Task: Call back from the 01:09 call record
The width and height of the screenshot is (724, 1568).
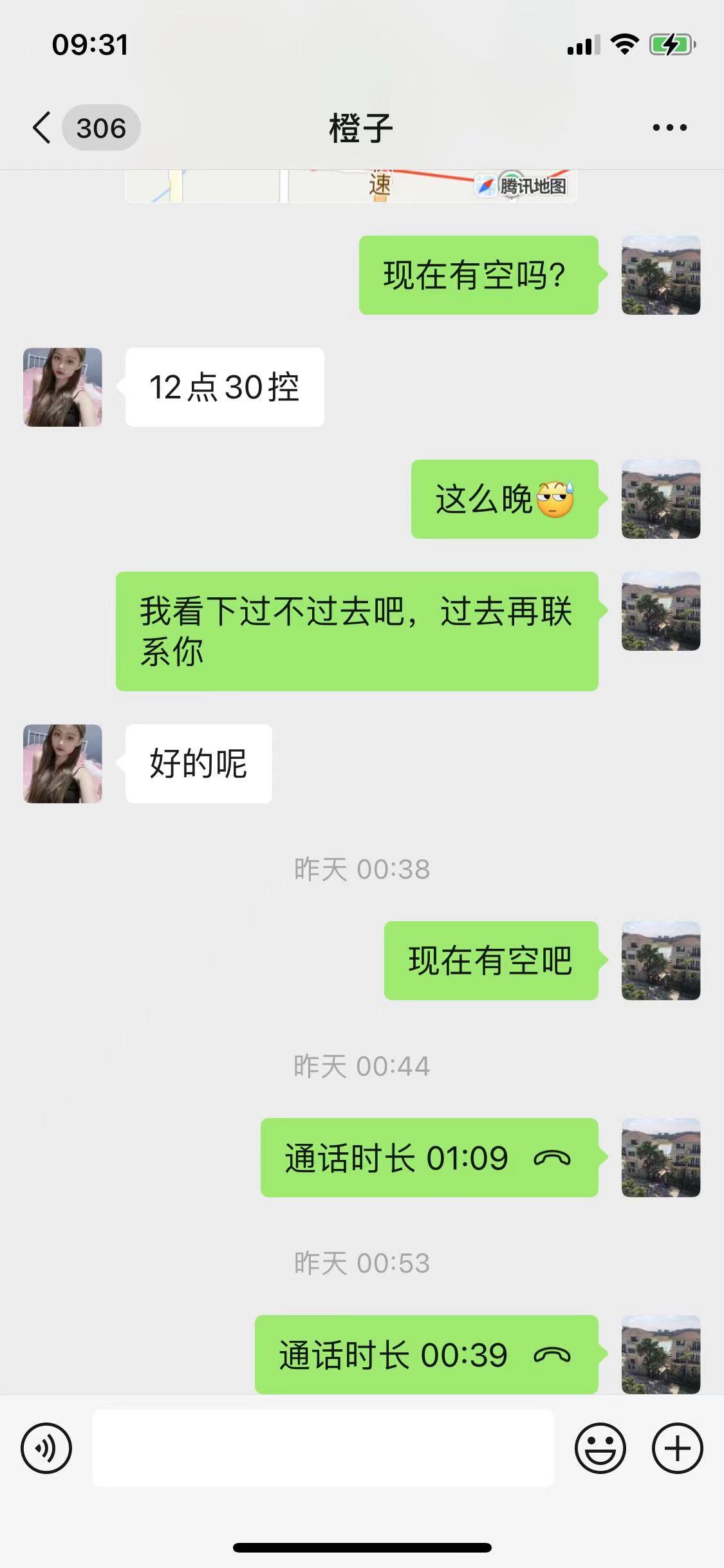Action: [429, 1157]
